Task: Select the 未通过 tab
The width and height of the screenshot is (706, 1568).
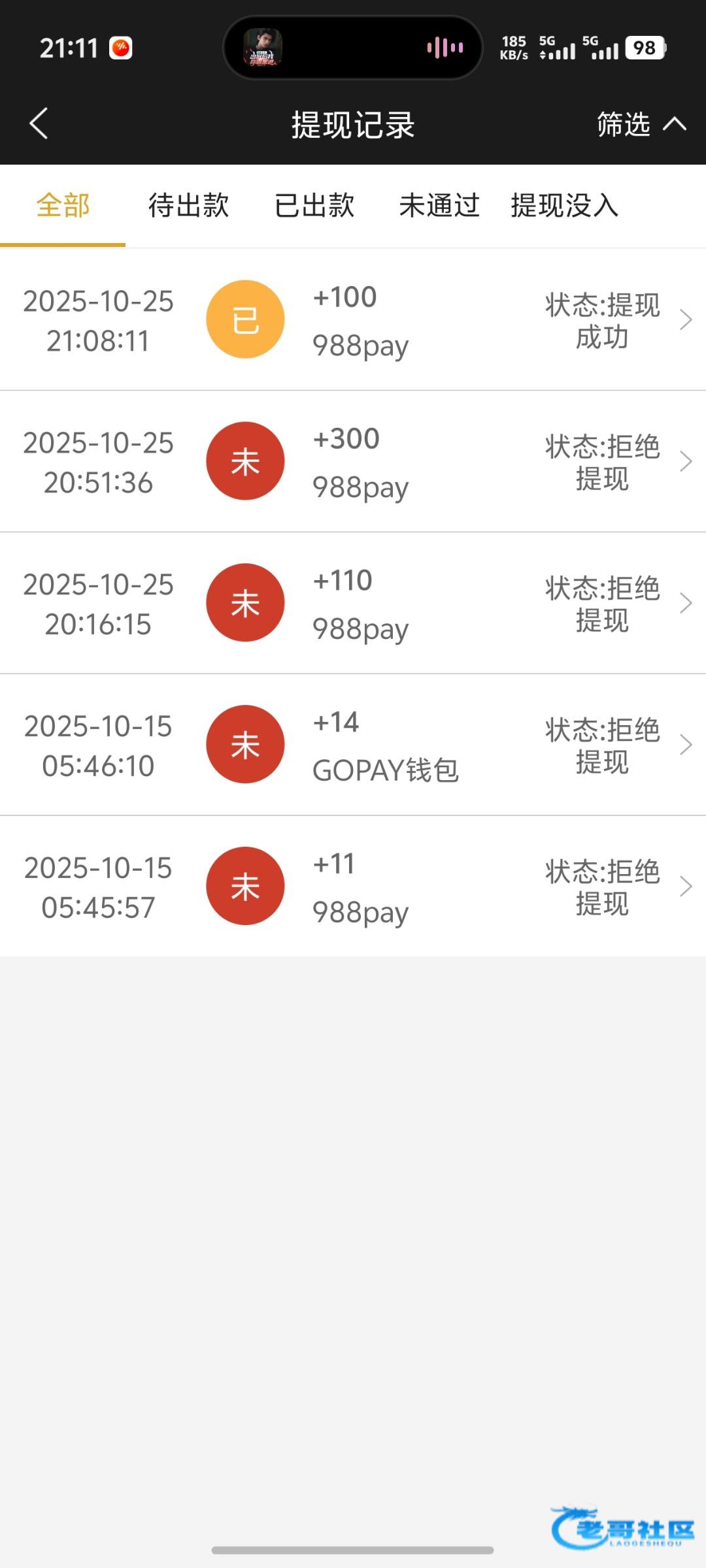Action: tap(439, 206)
